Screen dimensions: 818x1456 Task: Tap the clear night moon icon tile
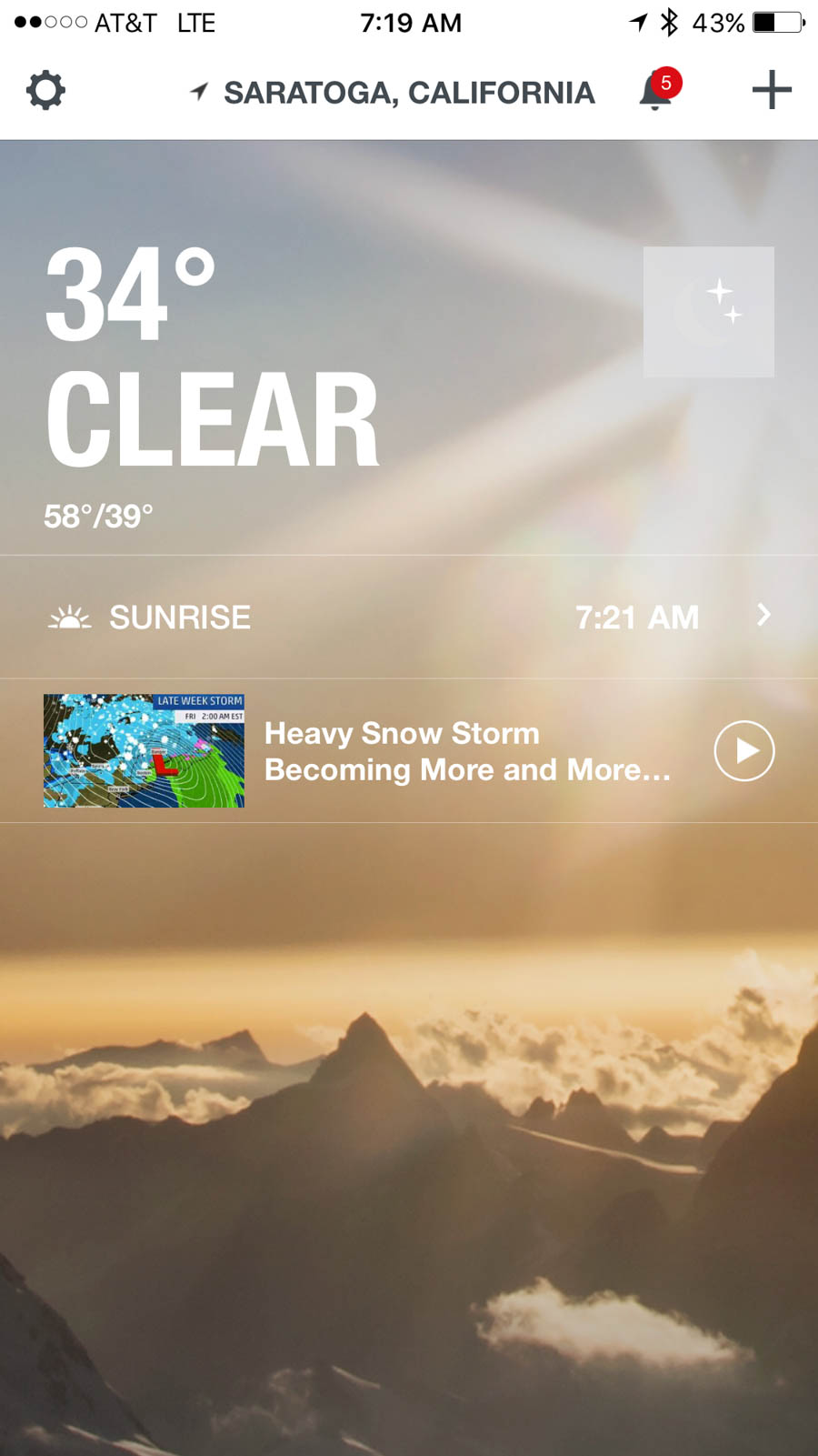pos(708,312)
